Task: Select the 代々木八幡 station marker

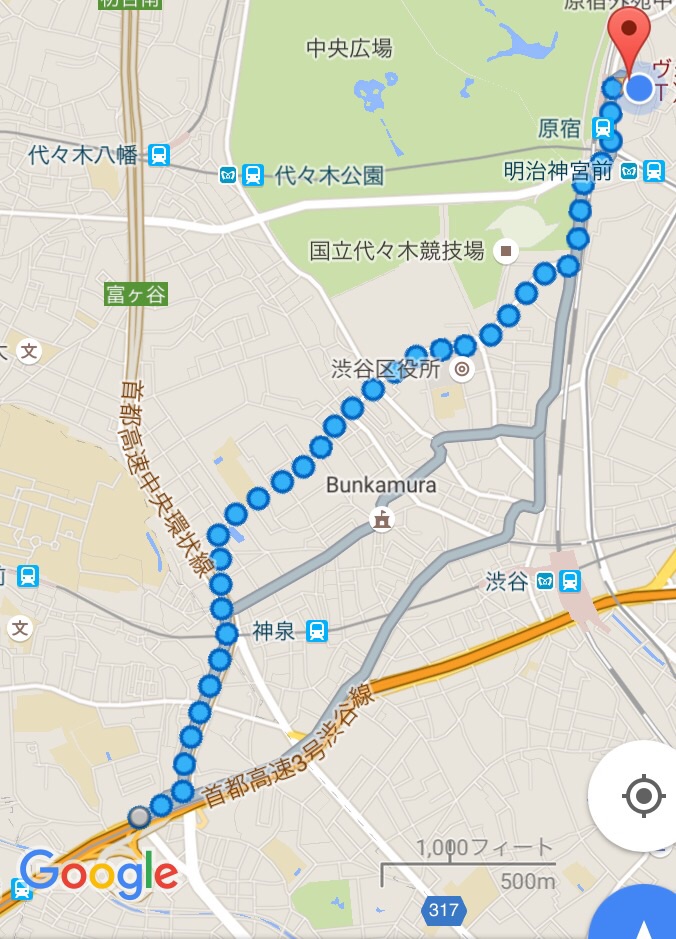Action: click(x=158, y=155)
